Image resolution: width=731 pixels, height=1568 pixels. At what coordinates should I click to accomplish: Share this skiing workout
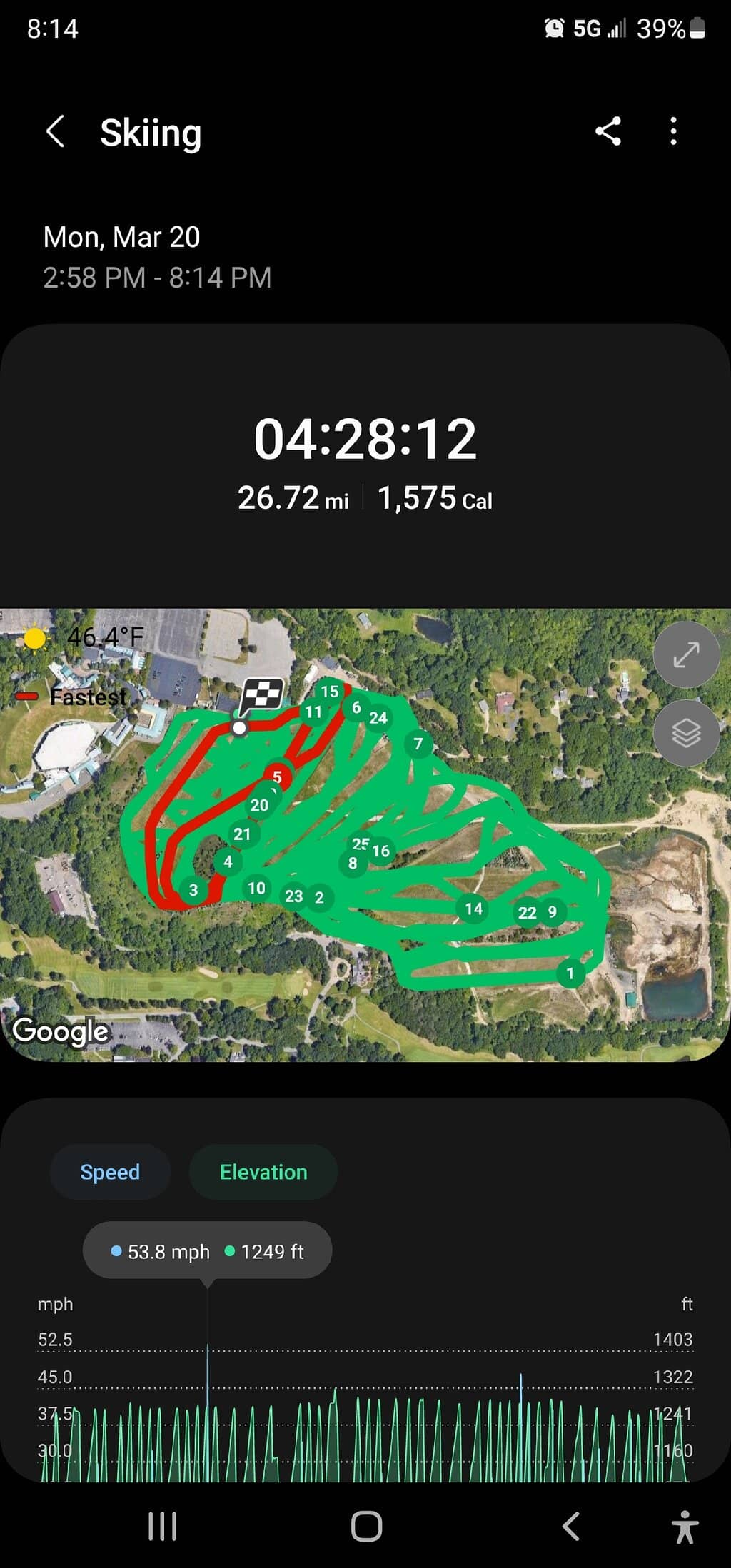coord(608,132)
